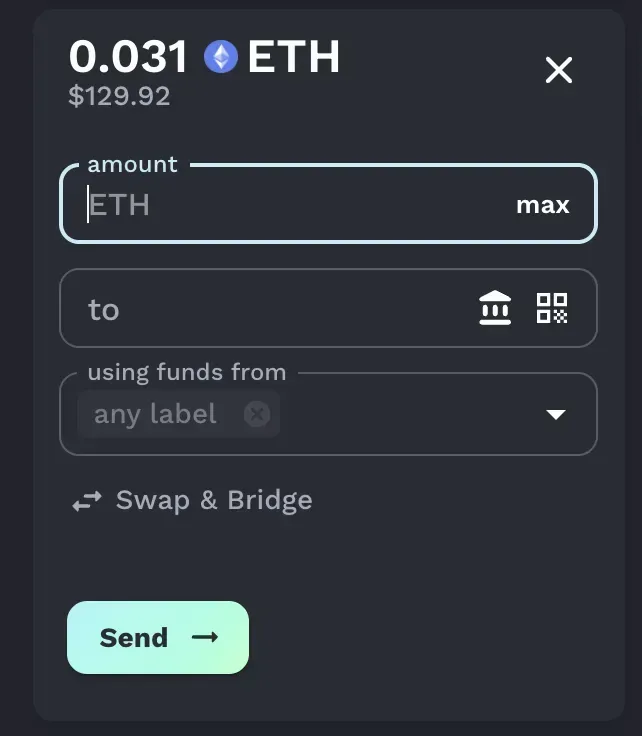
Task: Fill in the max ETH amount
Action: [x=542, y=205]
